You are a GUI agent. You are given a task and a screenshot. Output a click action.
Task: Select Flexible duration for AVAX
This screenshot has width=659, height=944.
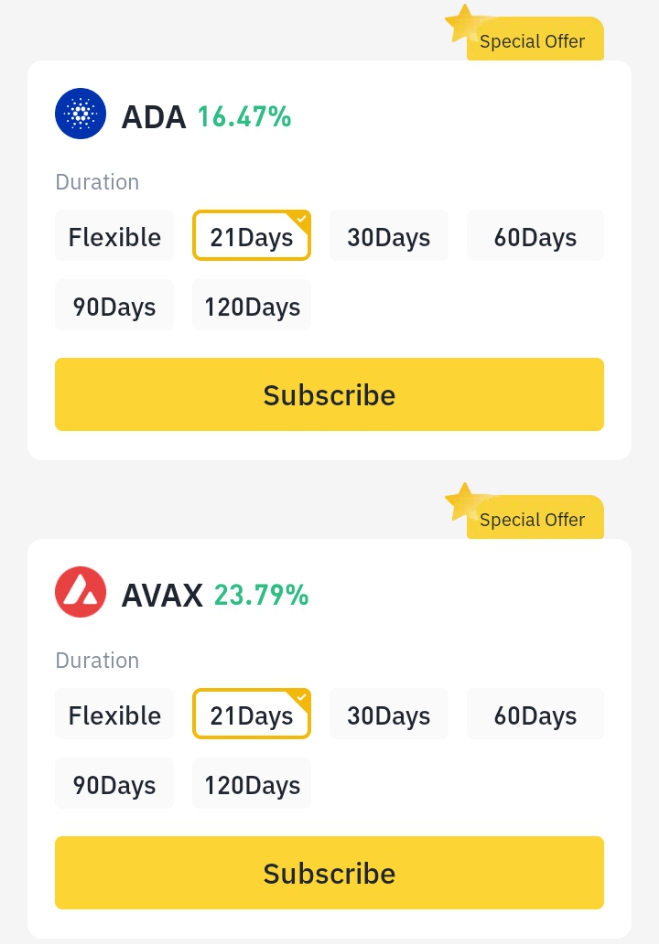(114, 714)
